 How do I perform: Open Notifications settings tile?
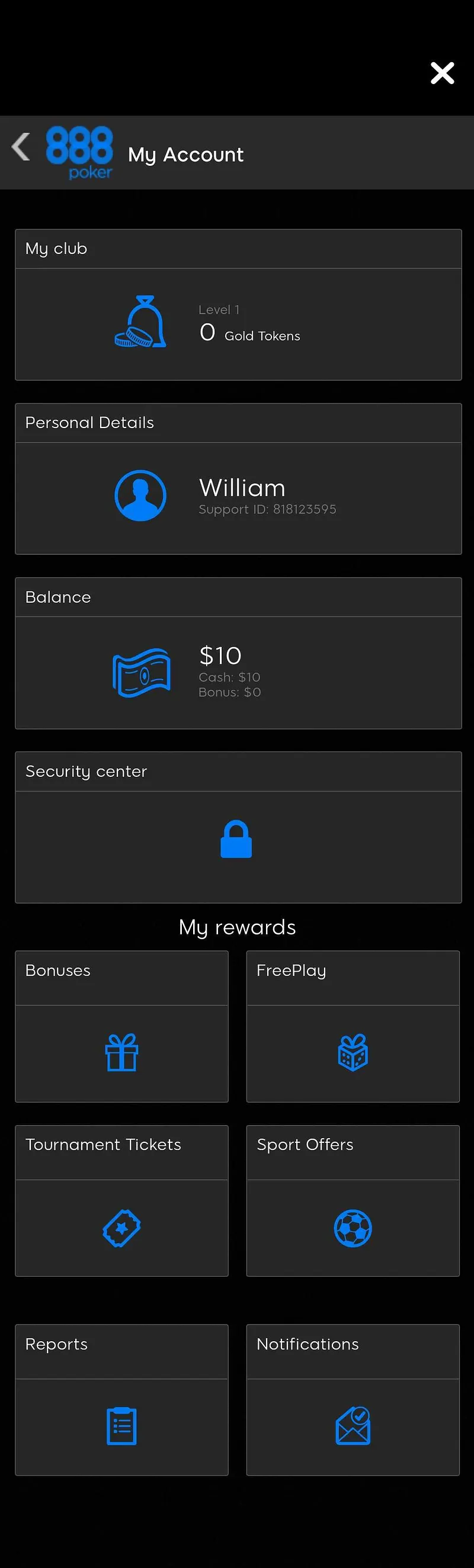(353, 1399)
